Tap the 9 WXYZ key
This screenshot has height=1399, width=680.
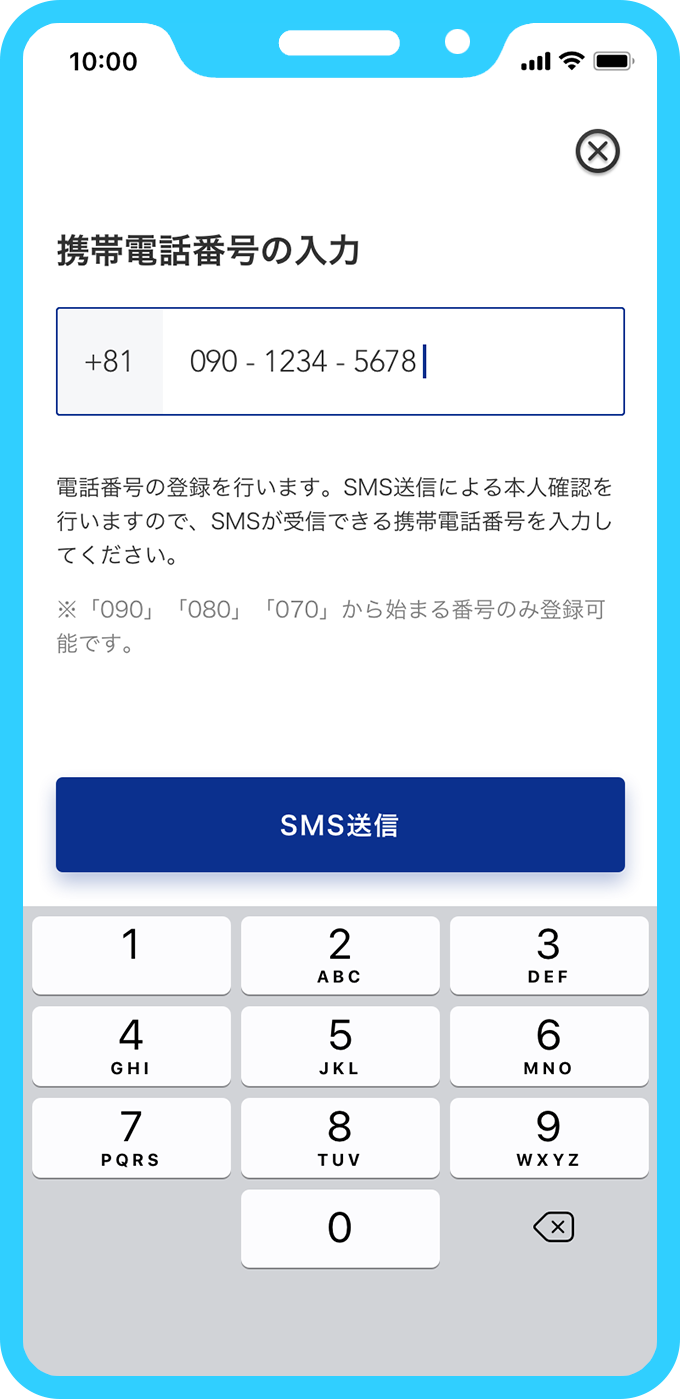(548, 1138)
